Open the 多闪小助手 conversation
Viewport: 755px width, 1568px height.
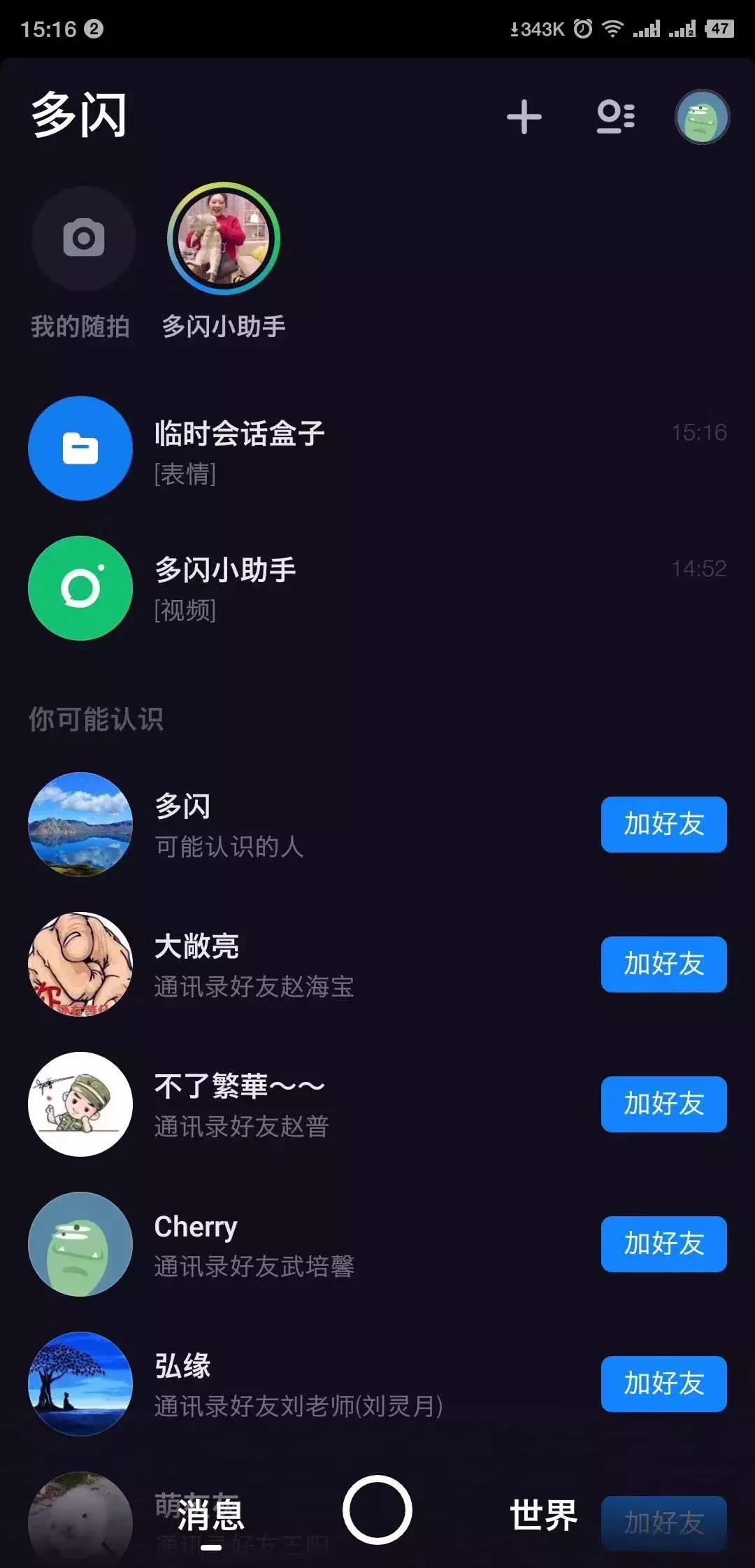[280, 589]
